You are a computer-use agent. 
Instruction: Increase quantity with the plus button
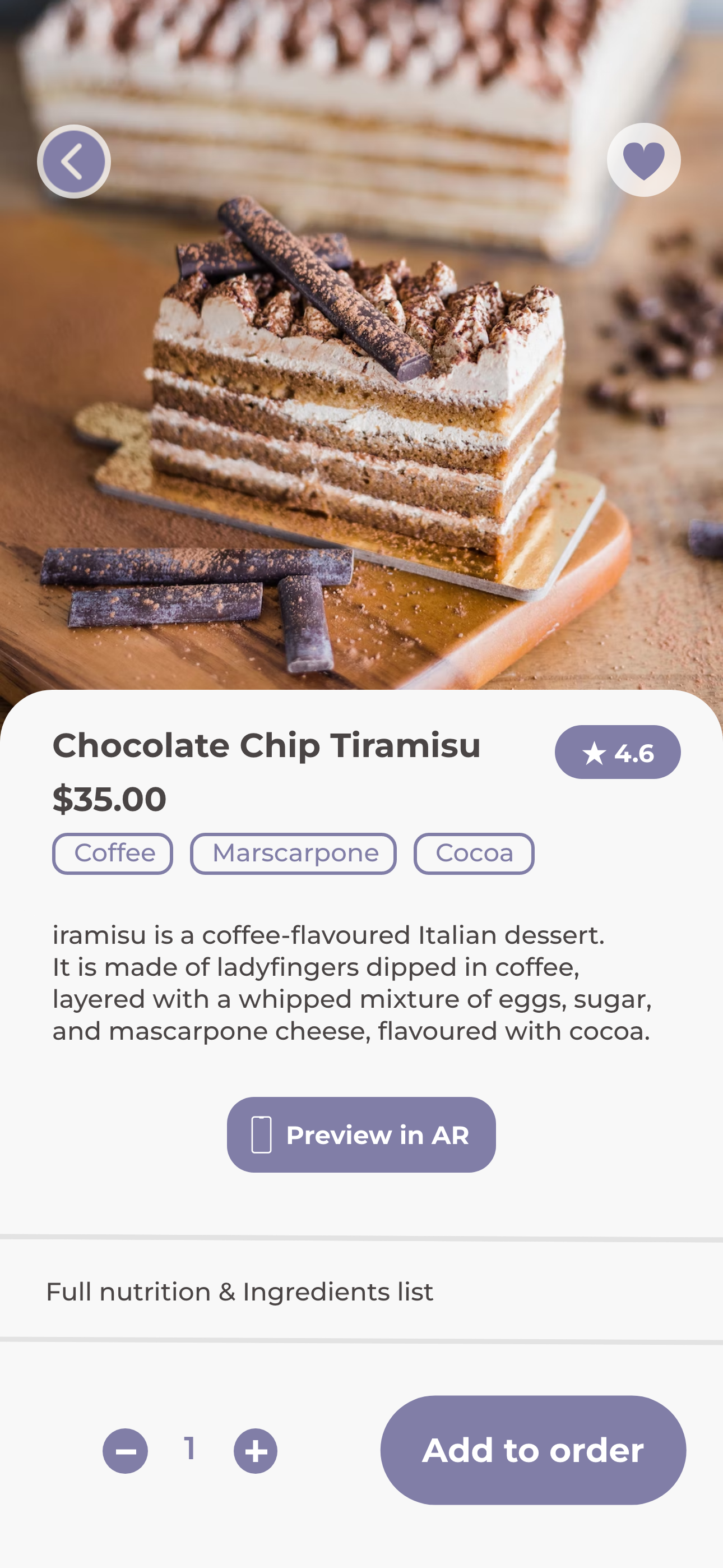point(256,1451)
